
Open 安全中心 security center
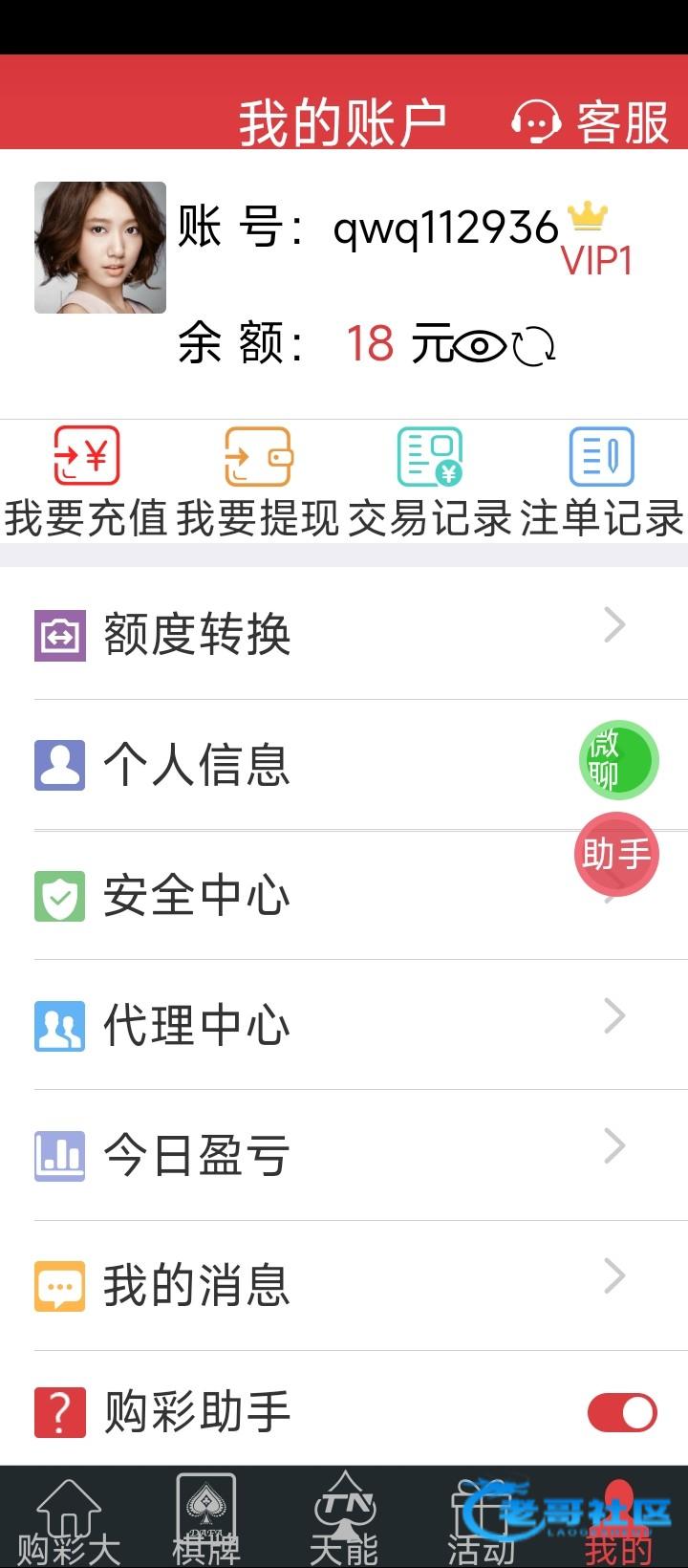click(x=287, y=895)
